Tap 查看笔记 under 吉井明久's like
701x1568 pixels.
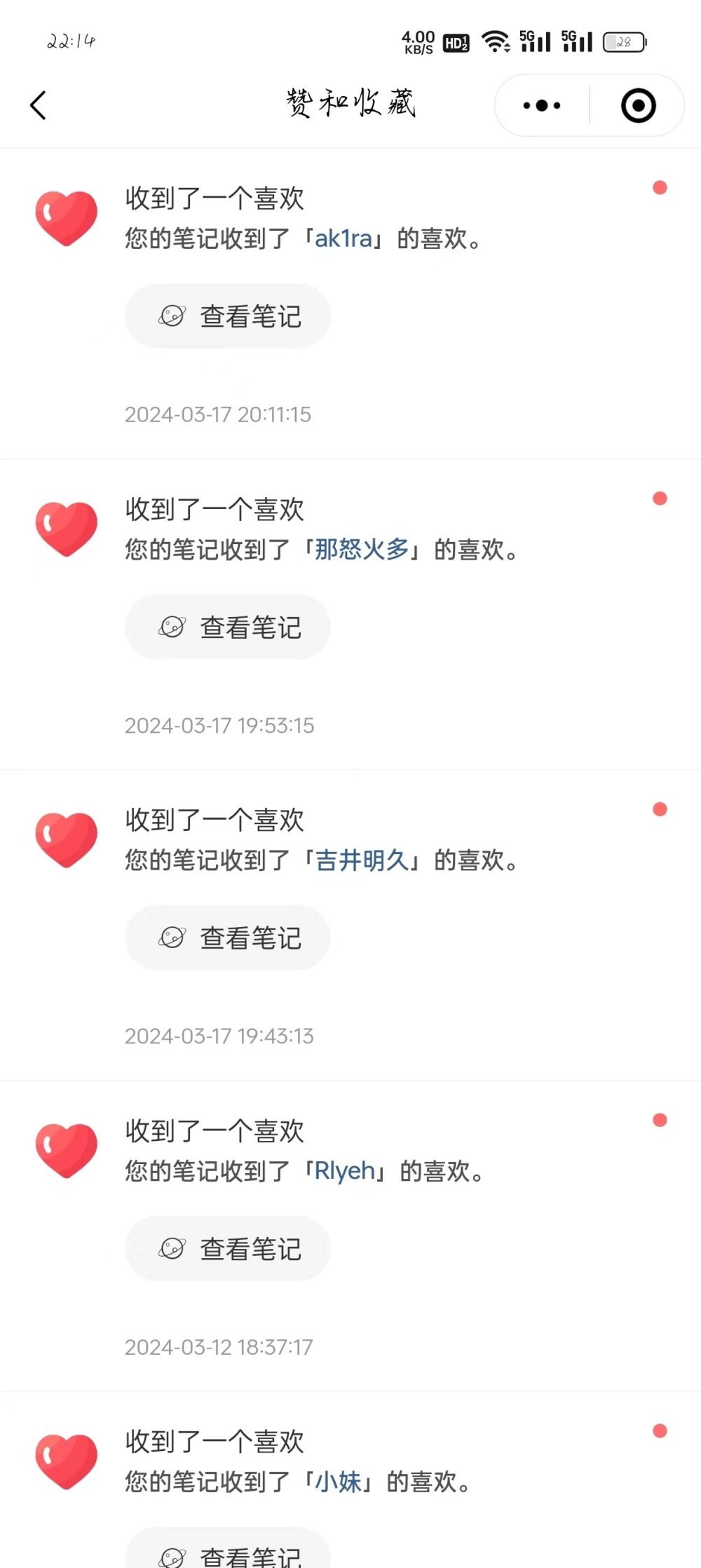click(228, 938)
